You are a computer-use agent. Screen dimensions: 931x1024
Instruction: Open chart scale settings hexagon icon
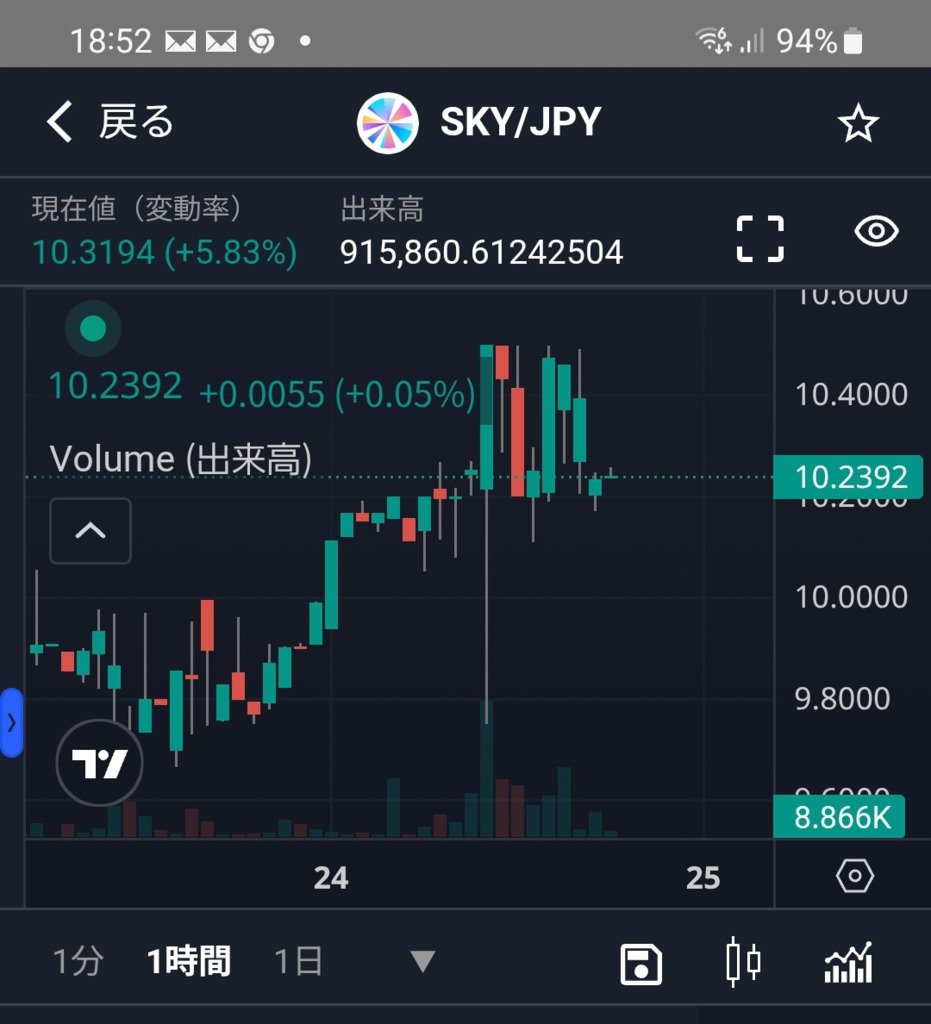click(x=854, y=877)
